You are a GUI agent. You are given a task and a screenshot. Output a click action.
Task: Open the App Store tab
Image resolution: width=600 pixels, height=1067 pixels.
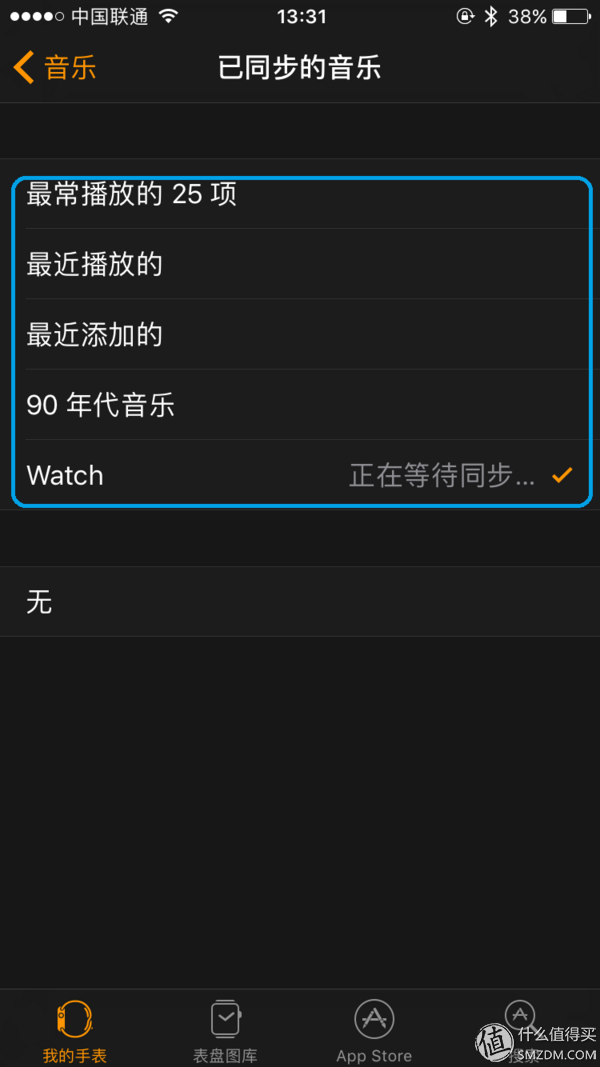[374, 1030]
